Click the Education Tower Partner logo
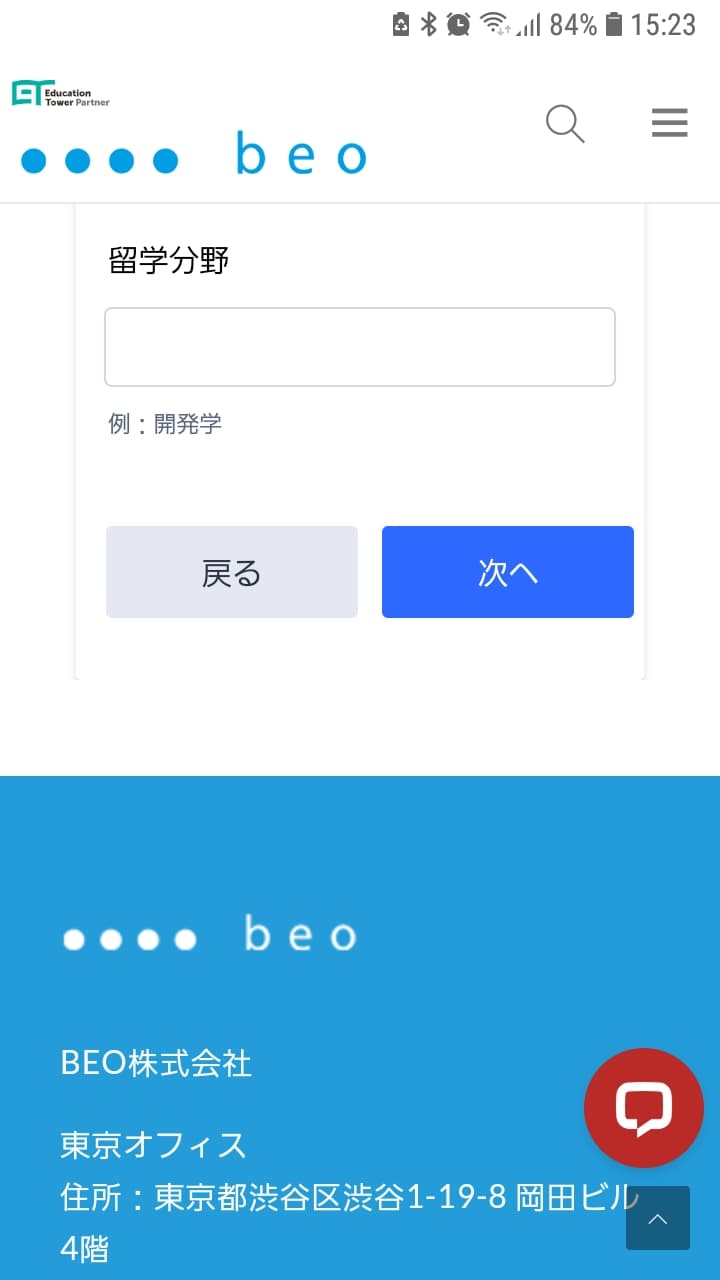The image size is (720, 1280). click(x=60, y=92)
